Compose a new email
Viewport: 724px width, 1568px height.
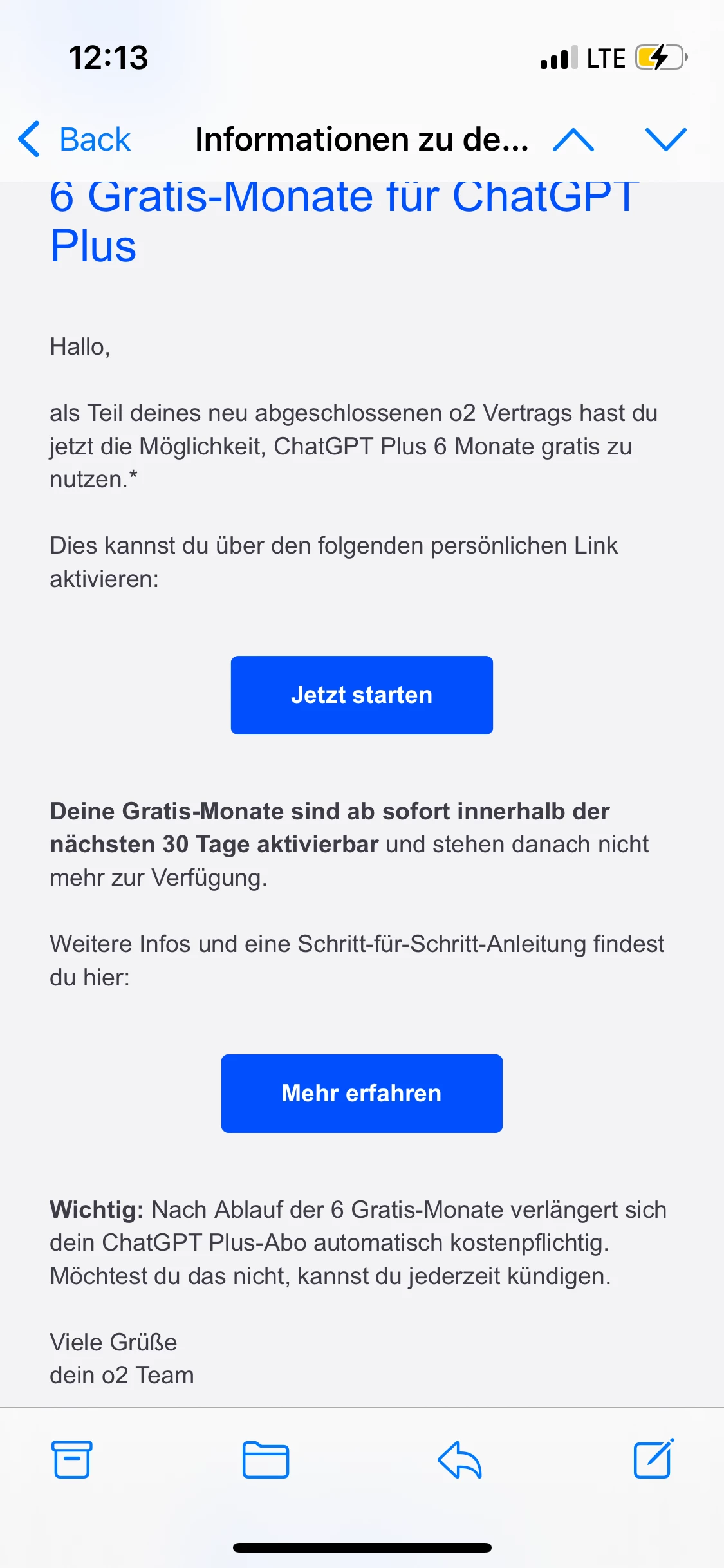[x=653, y=1459]
